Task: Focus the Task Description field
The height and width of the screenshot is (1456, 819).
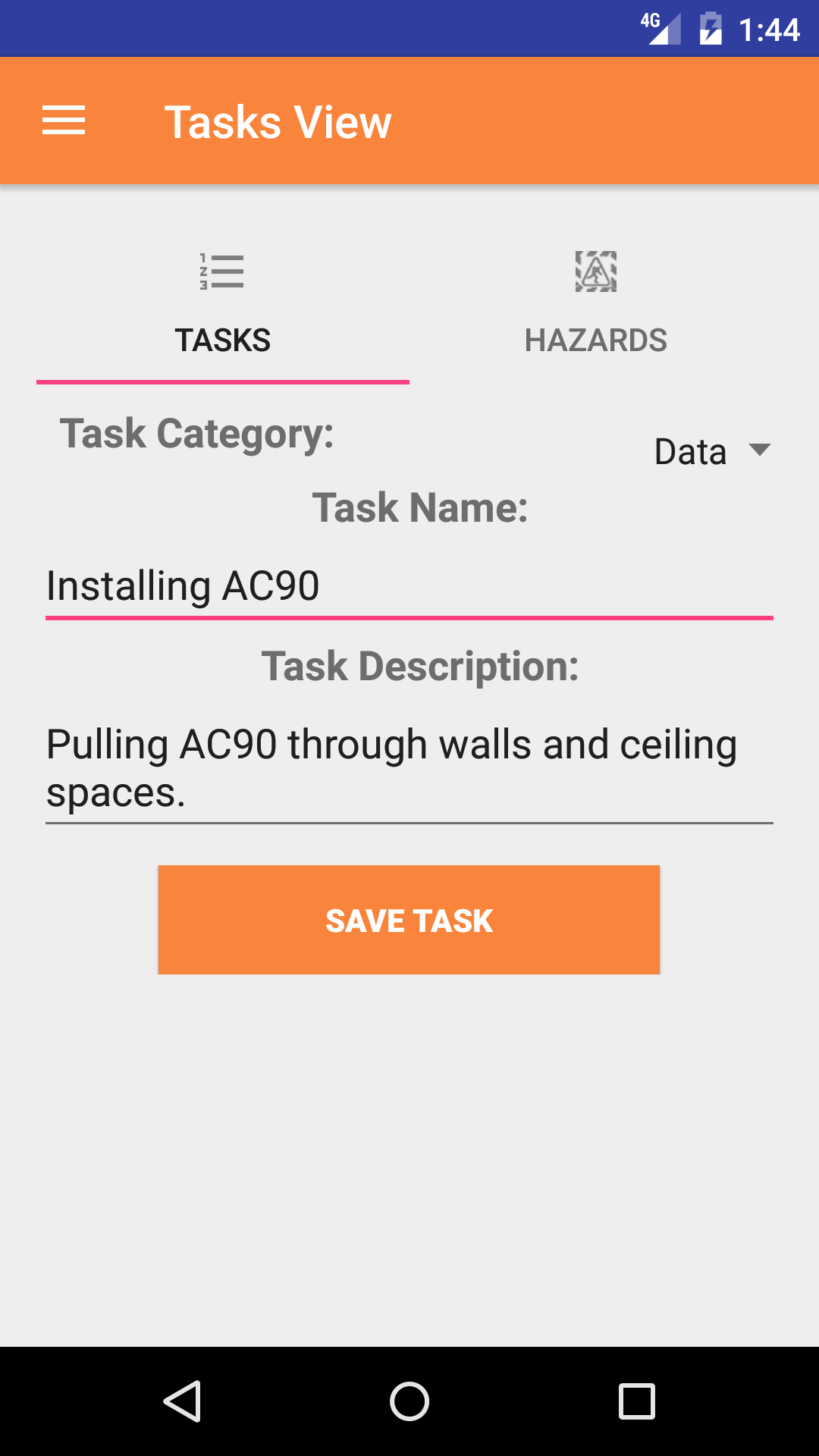Action: 409,768
